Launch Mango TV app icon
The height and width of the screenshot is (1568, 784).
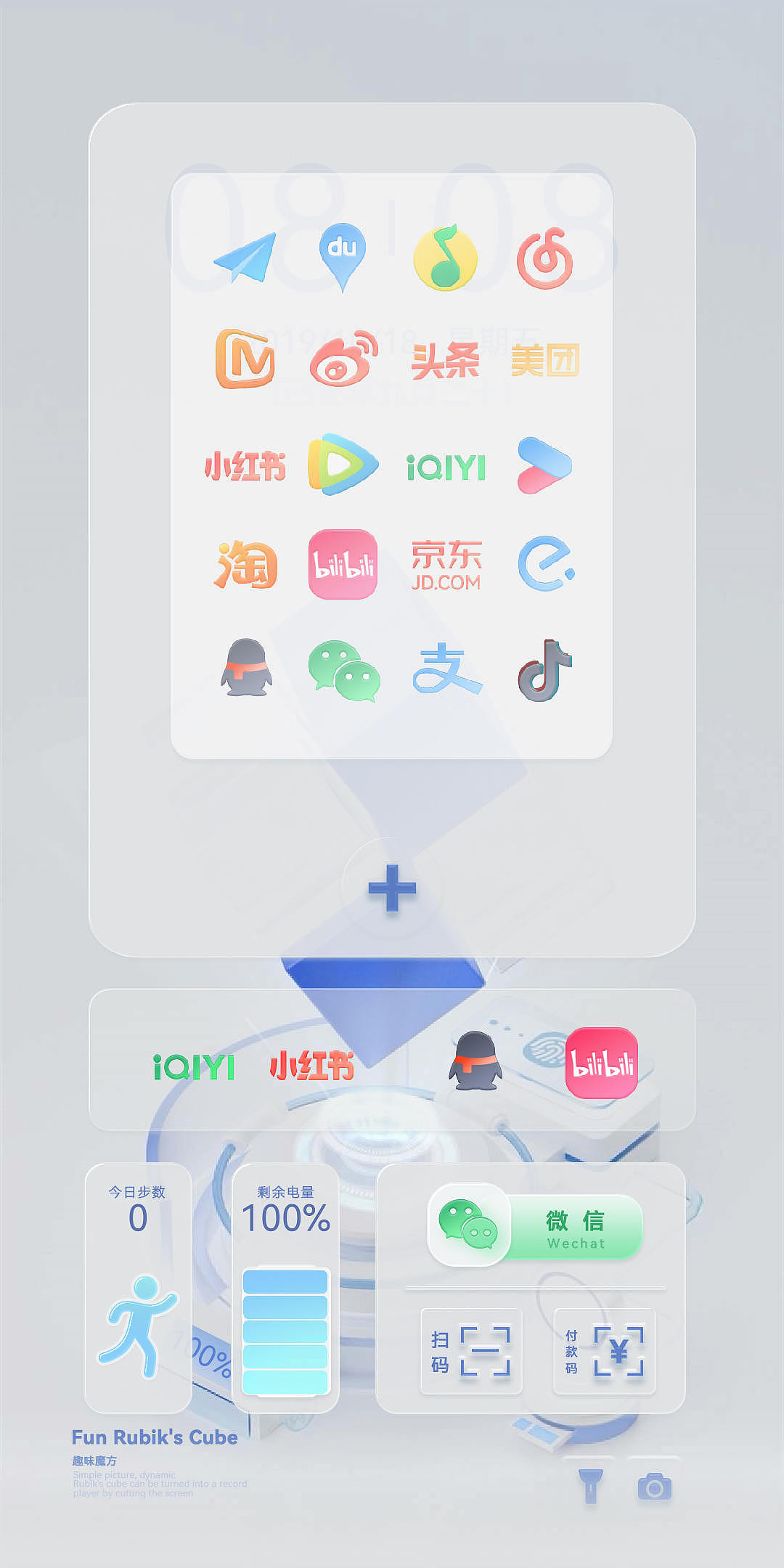245,358
